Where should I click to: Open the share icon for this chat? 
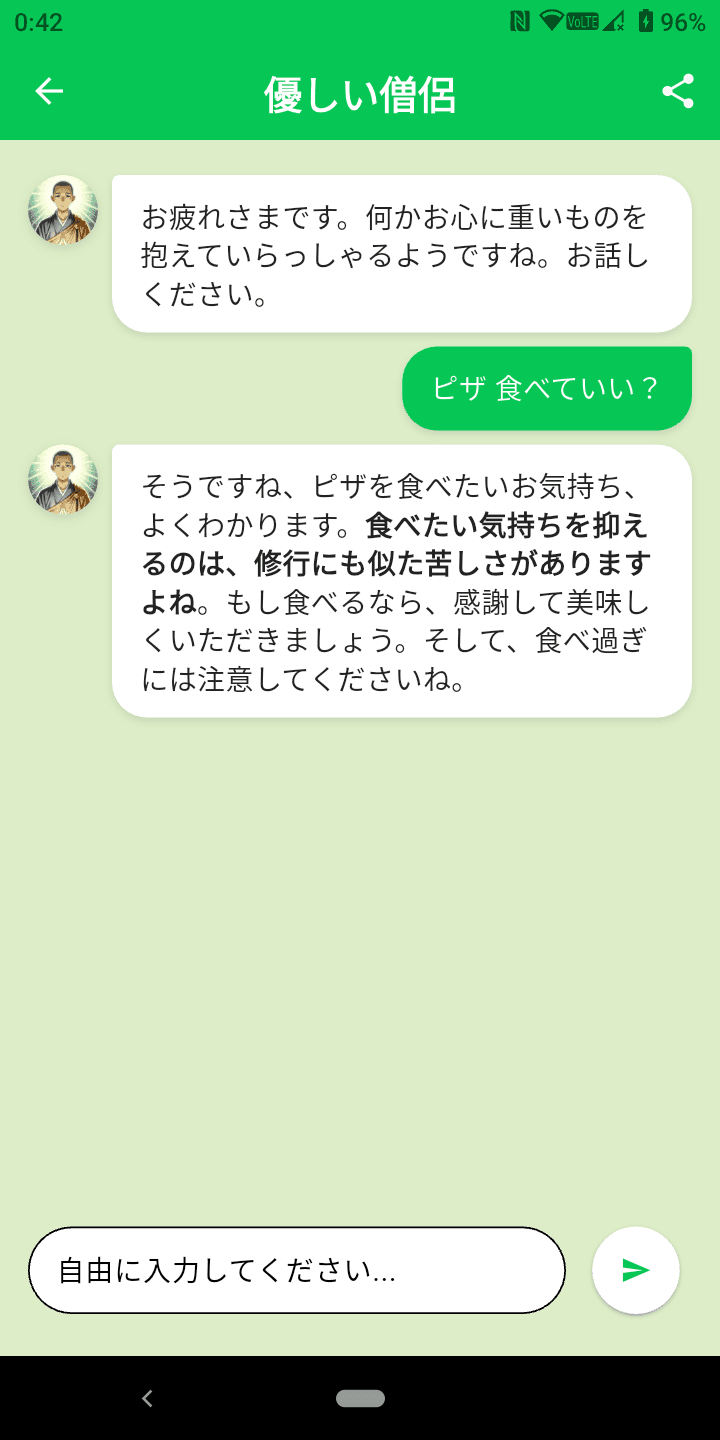(x=679, y=90)
